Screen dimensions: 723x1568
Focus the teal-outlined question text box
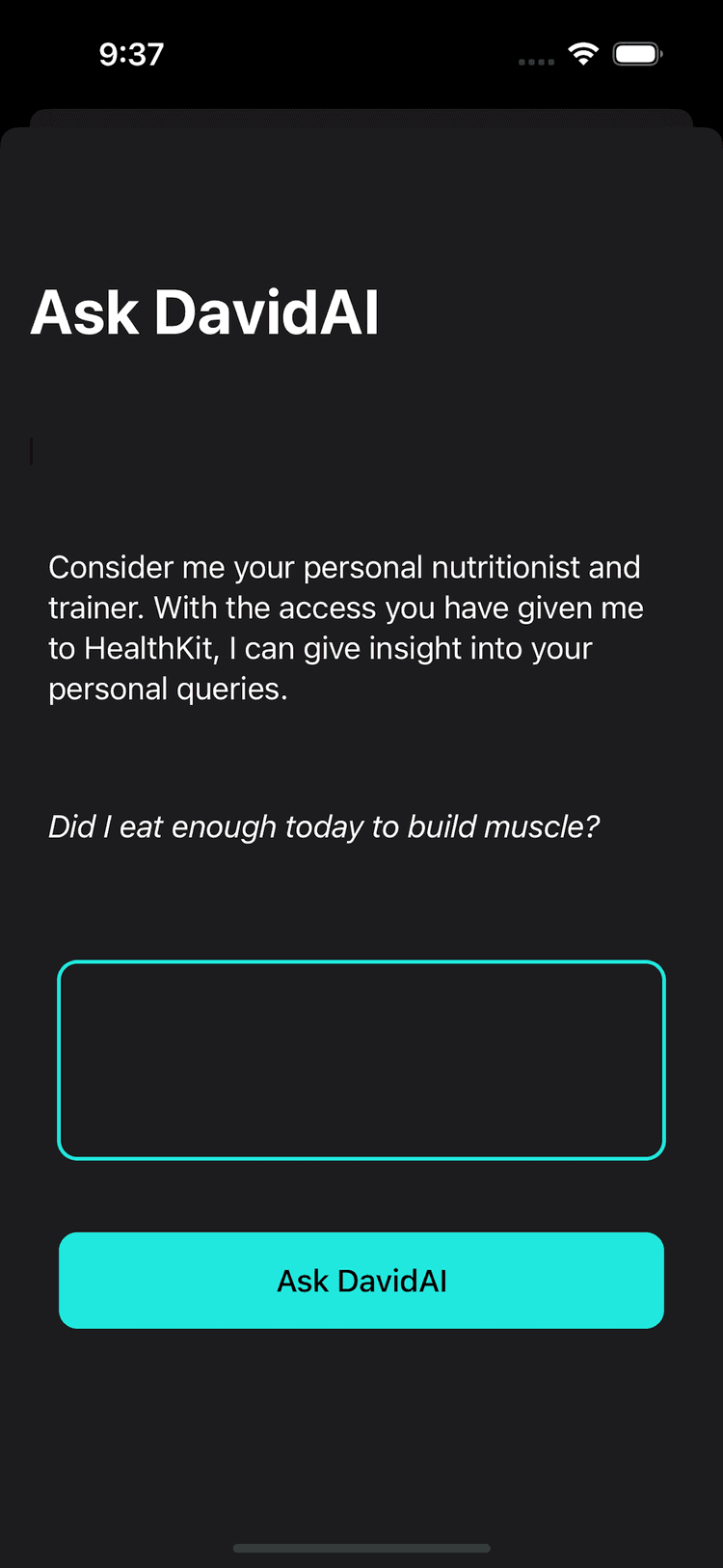coord(361,1060)
